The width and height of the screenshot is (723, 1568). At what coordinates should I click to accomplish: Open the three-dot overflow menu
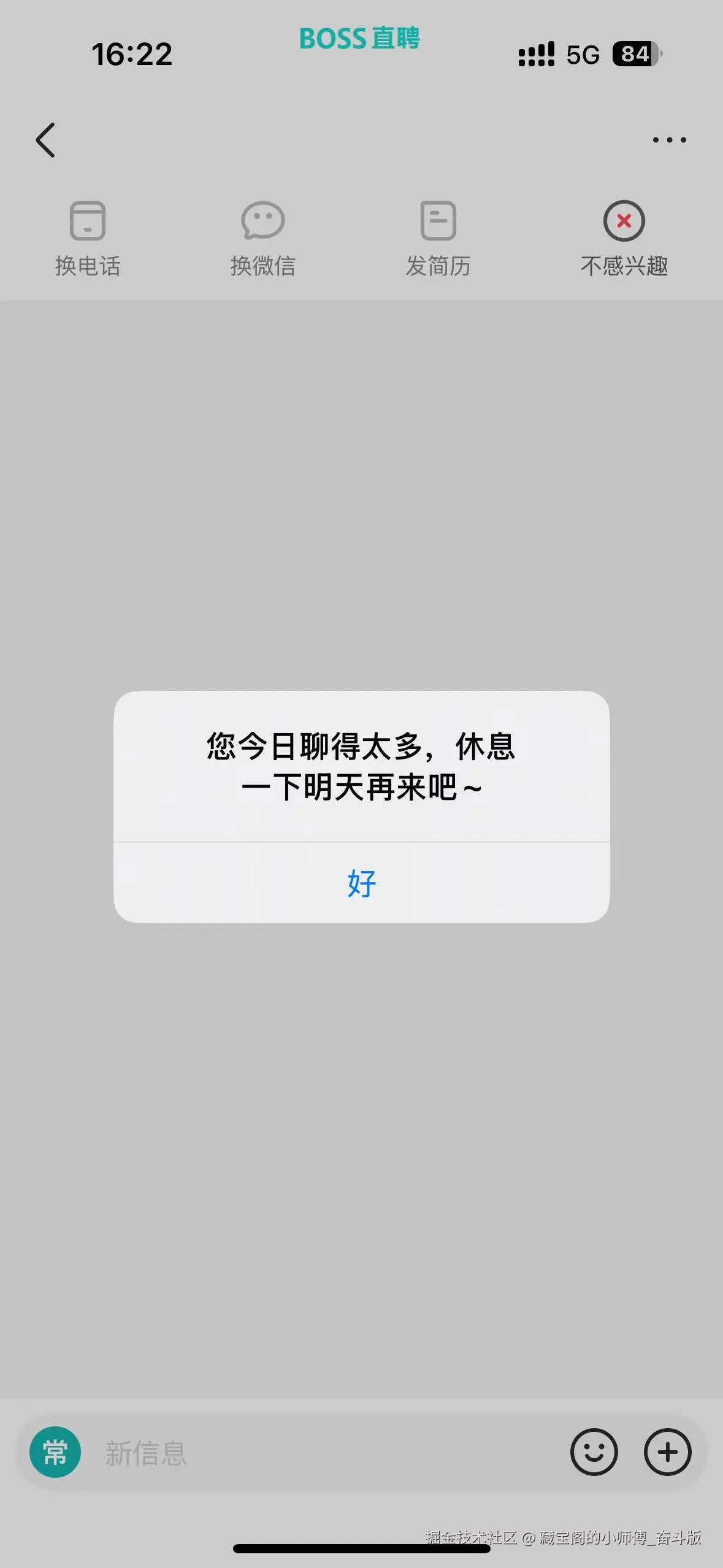(x=669, y=140)
